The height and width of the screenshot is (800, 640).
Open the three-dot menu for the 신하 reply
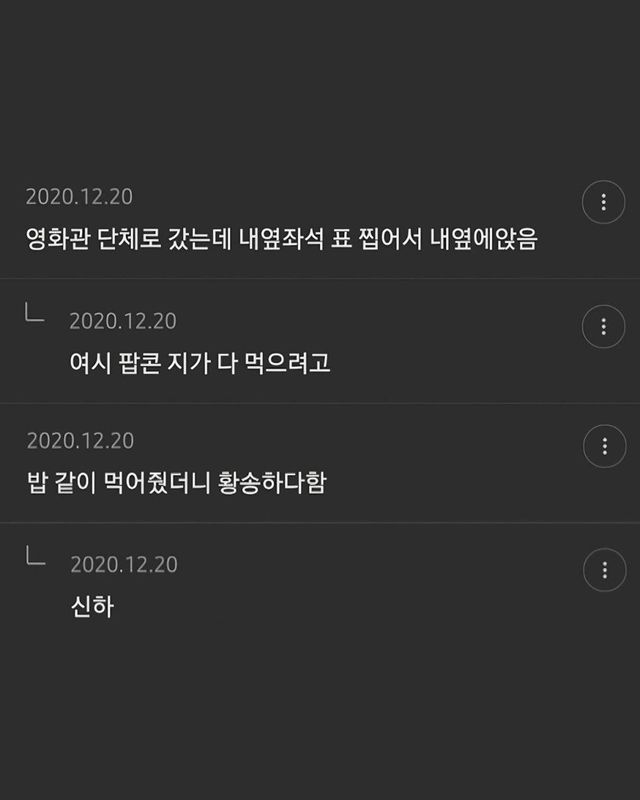click(604, 569)
